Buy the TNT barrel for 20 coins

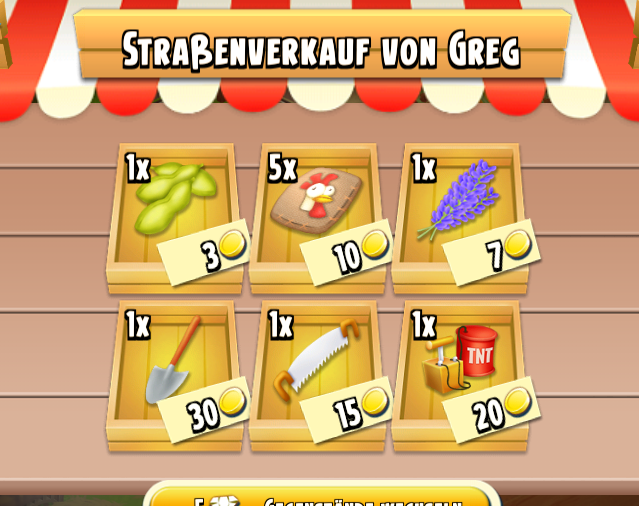[462, 370]
